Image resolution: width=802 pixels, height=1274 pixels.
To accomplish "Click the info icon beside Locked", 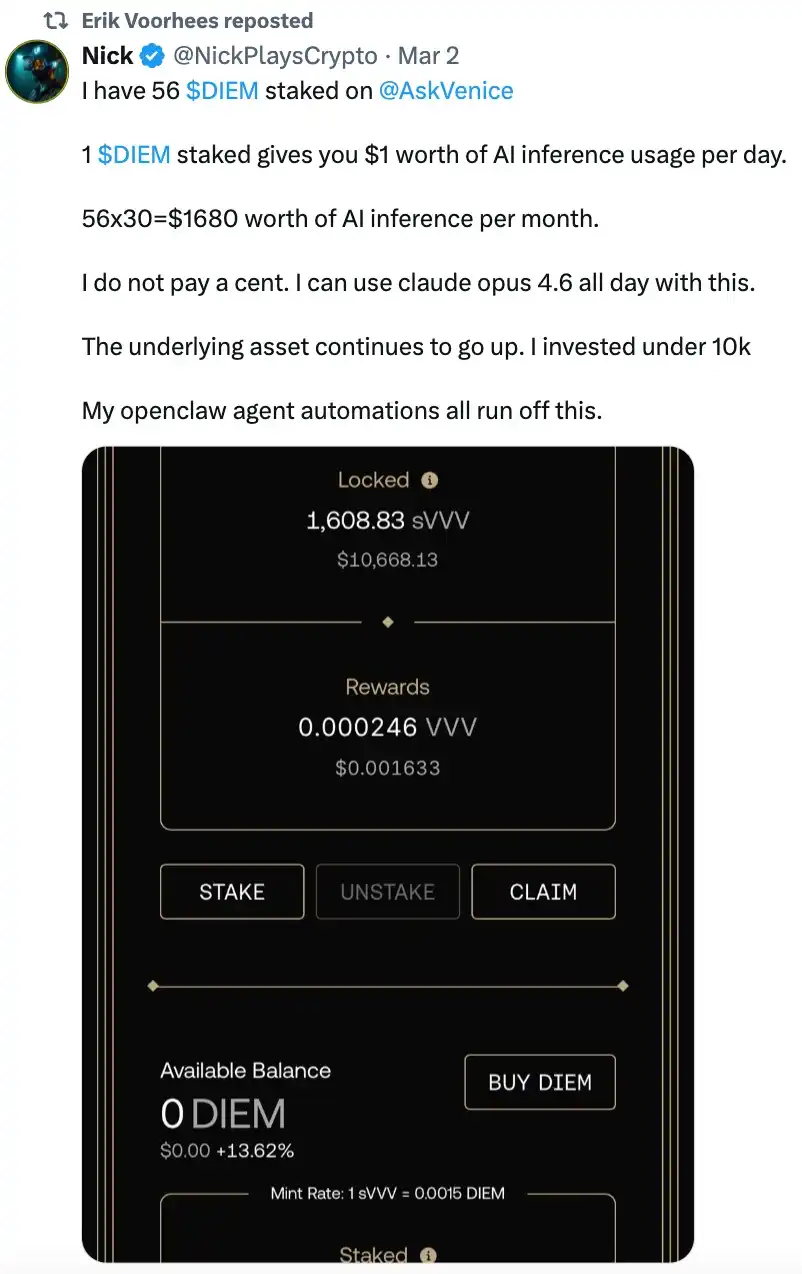I will coord(429,480).
